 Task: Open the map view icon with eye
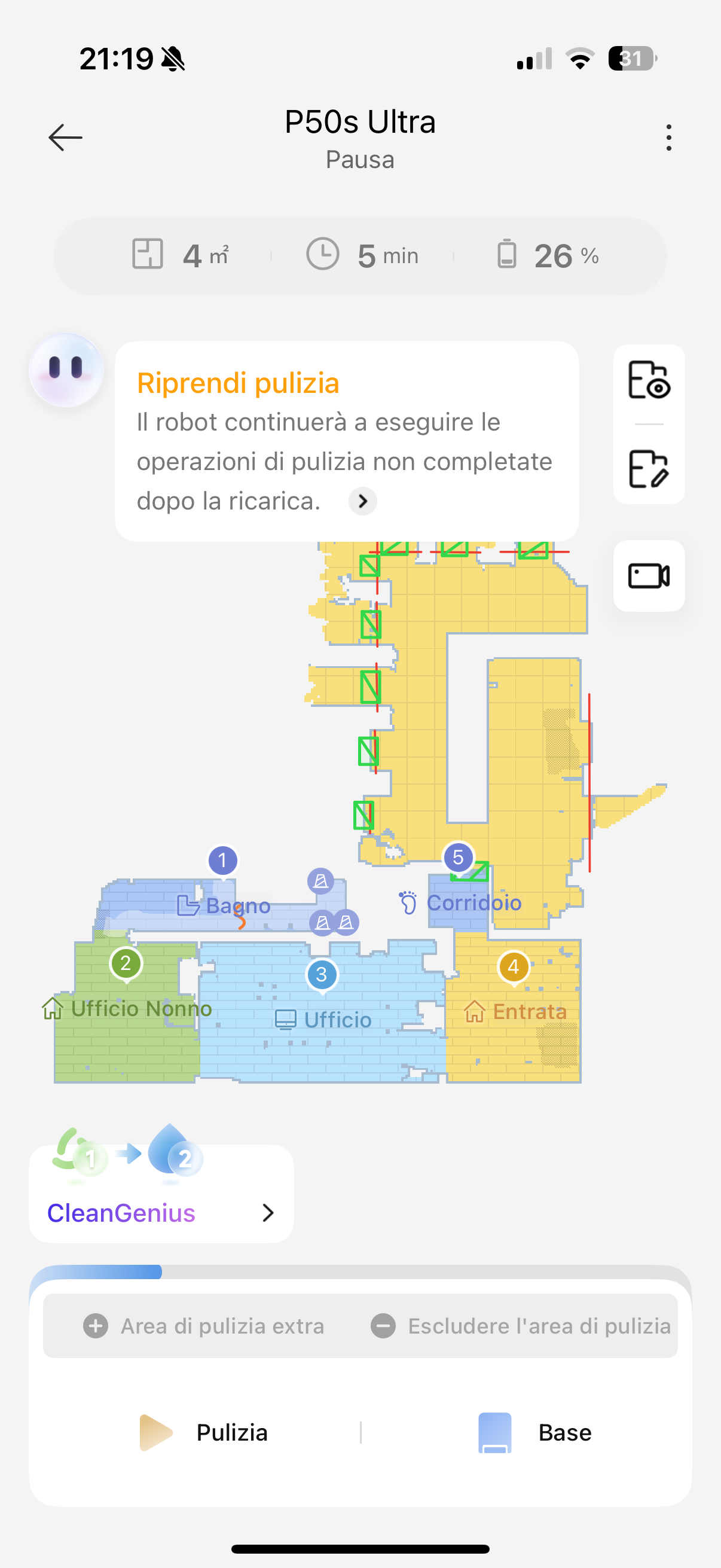[x=649, y=380]
